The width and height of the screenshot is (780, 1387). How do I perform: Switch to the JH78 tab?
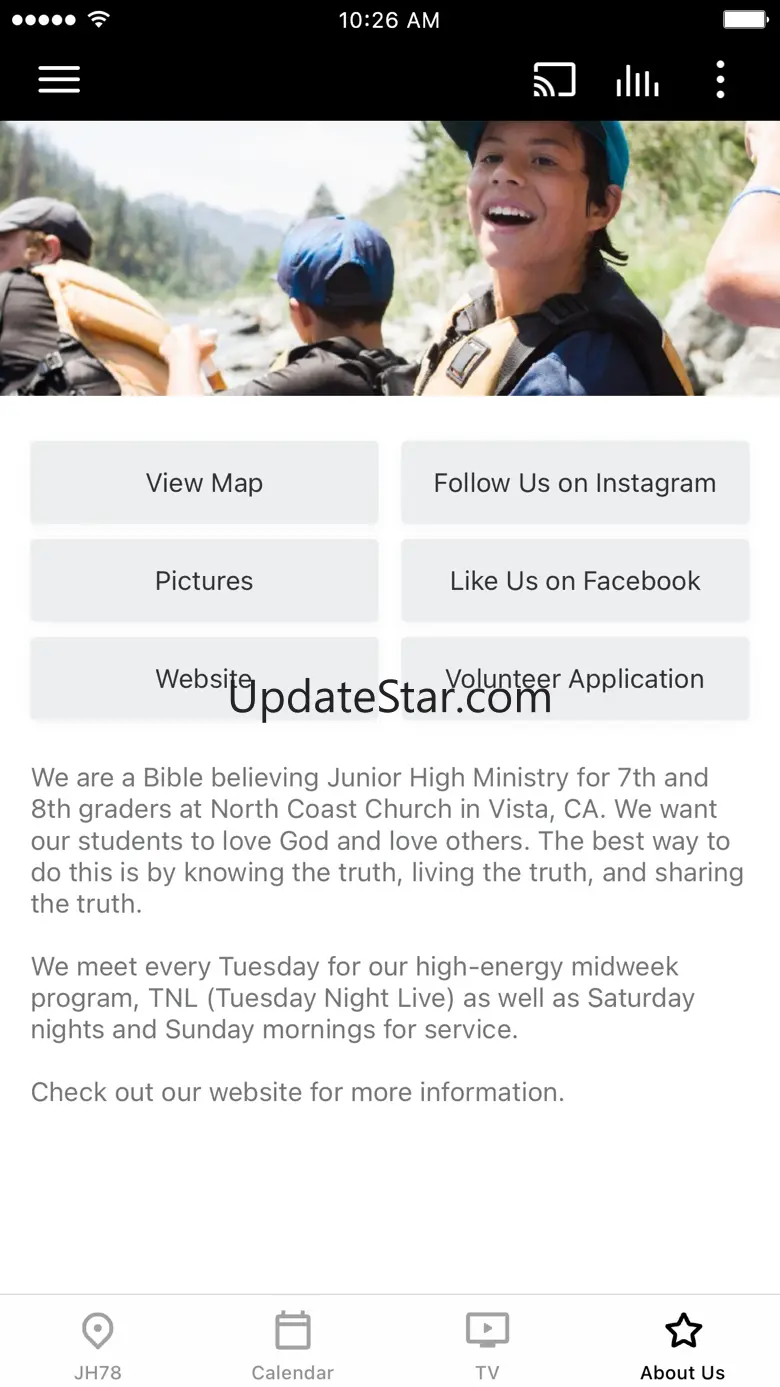point(97,1345)
